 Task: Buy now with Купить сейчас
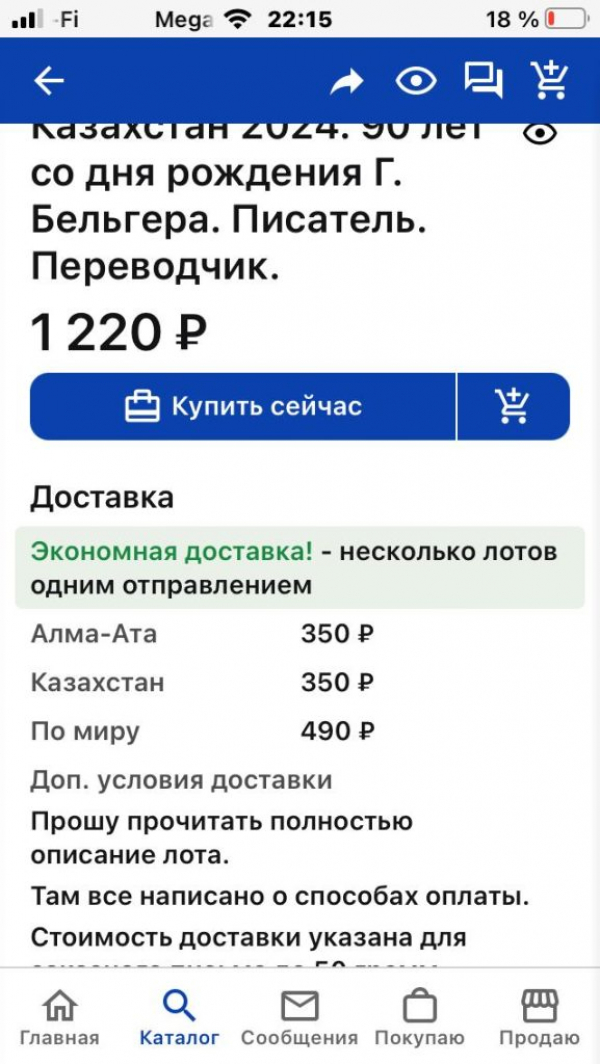(243, 406)
